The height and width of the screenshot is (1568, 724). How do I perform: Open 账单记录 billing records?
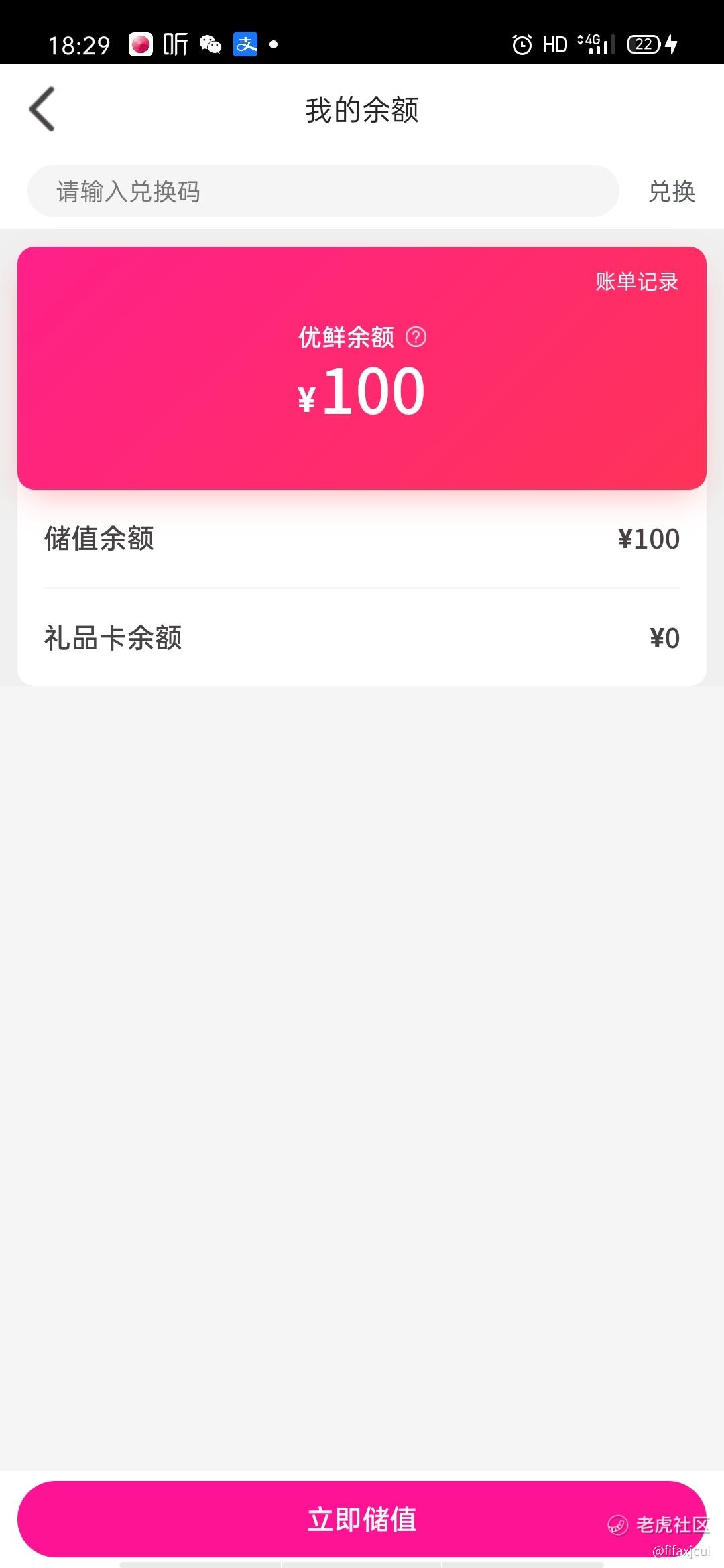coord(636,282)
